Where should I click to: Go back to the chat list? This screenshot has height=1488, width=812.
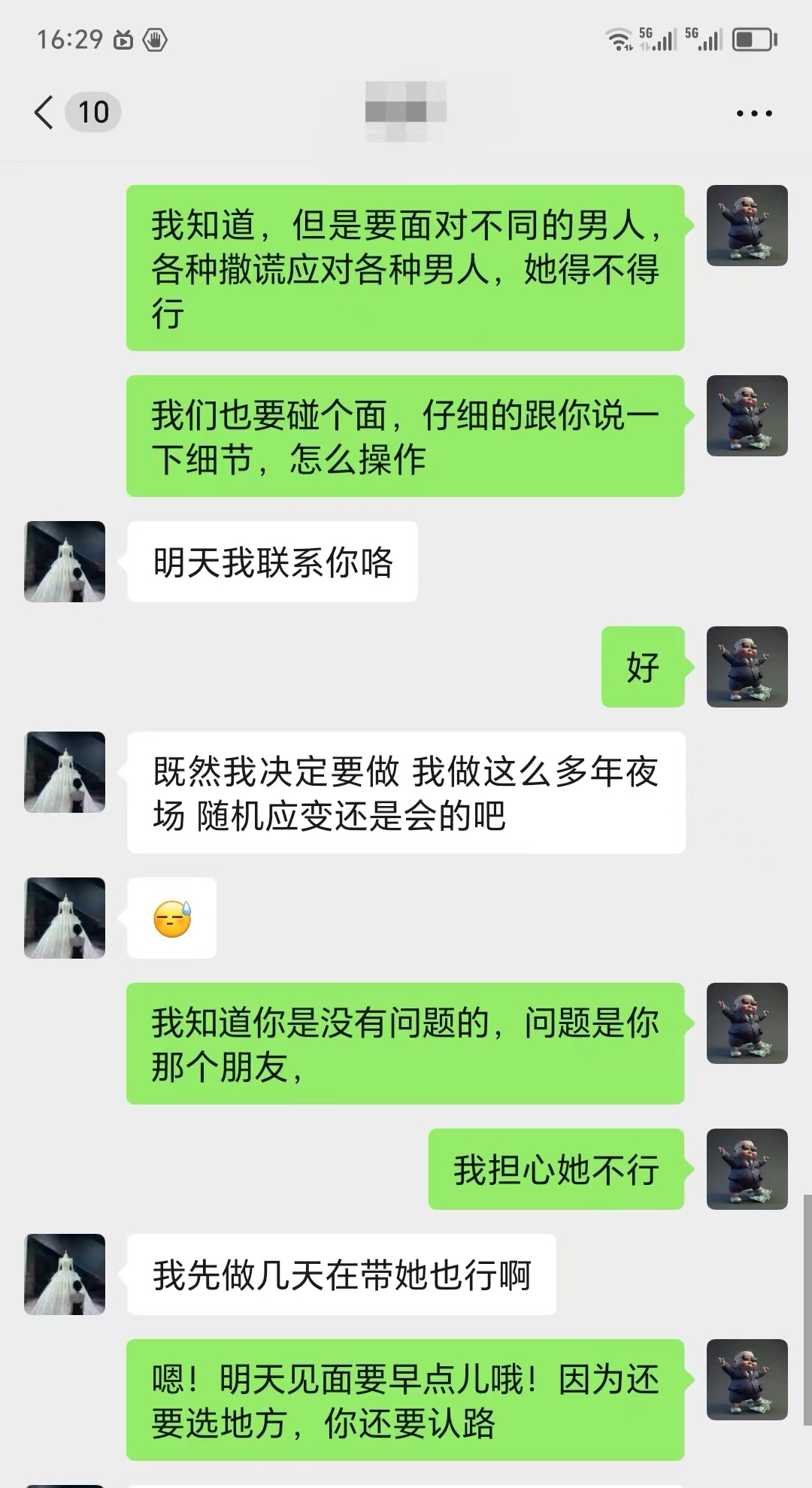[x=45, y=113]
